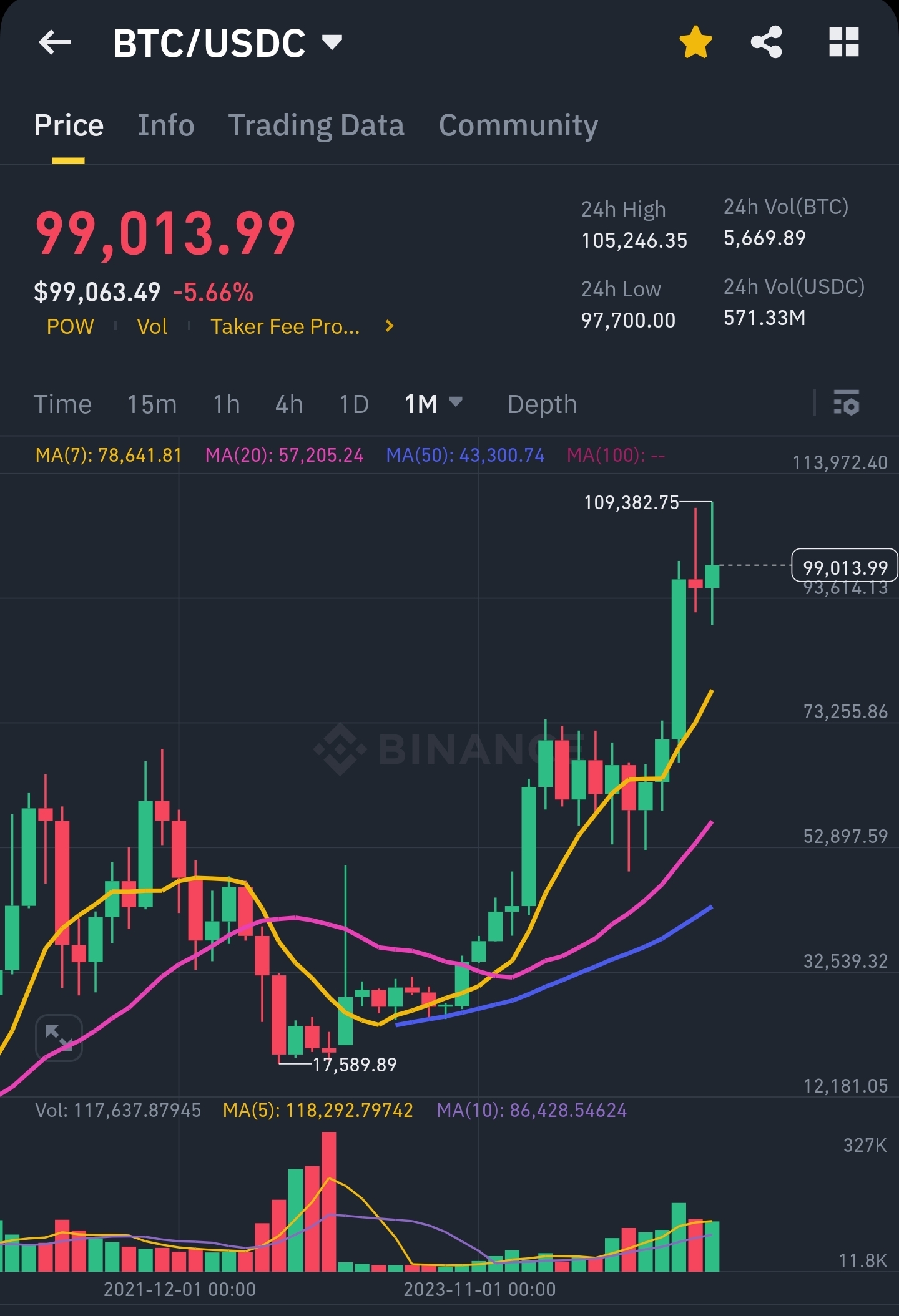Open chart indicator settings

point(846,403)
